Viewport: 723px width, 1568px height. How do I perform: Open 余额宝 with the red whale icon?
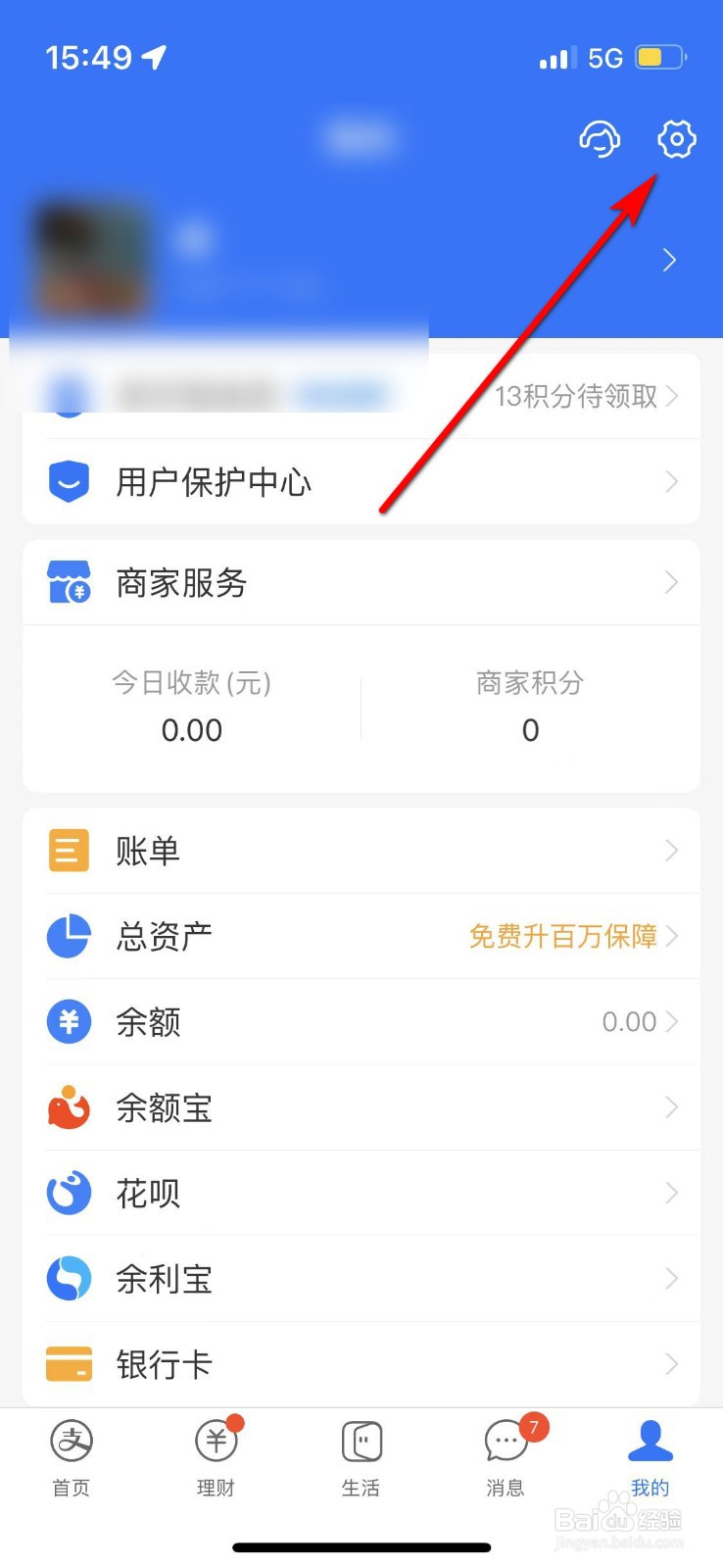[68, 1107]
